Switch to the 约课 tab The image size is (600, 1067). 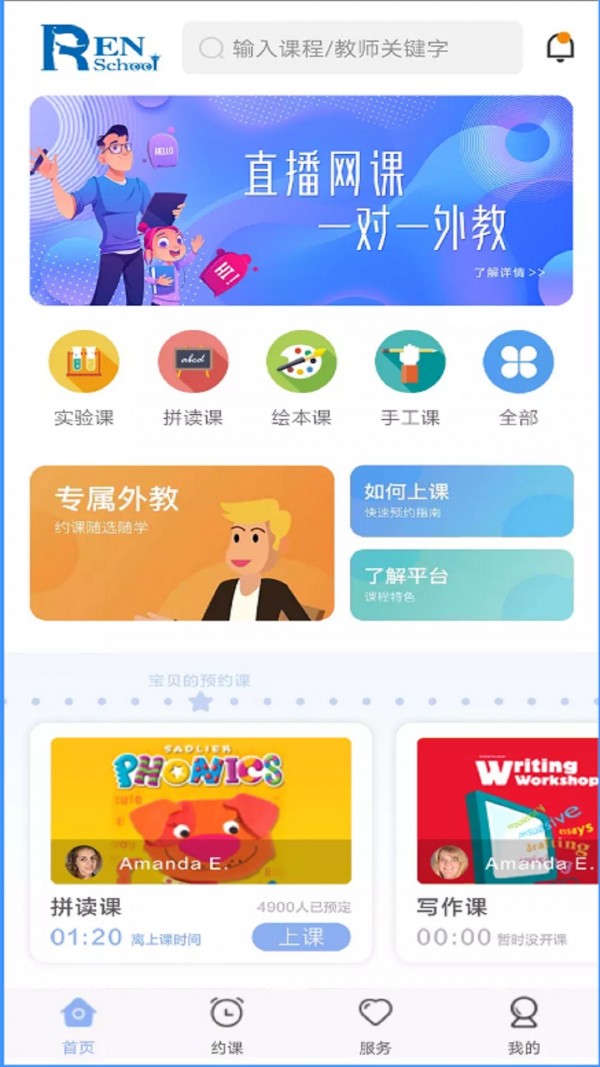[227, 1026]
